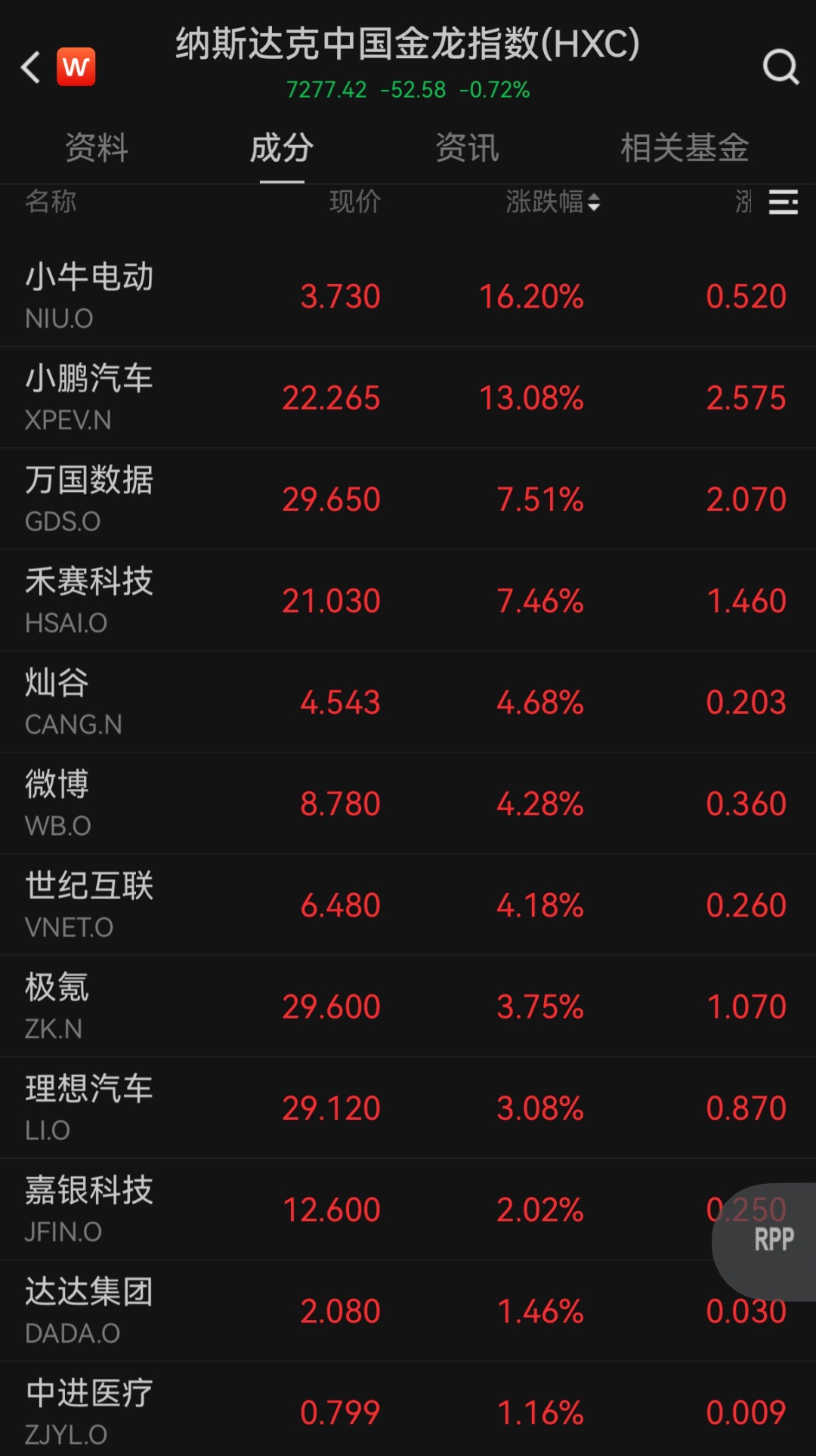Go back using the arrow icon
The height and width of the screenshot is (1456, 816).
[x=30, y=67]
